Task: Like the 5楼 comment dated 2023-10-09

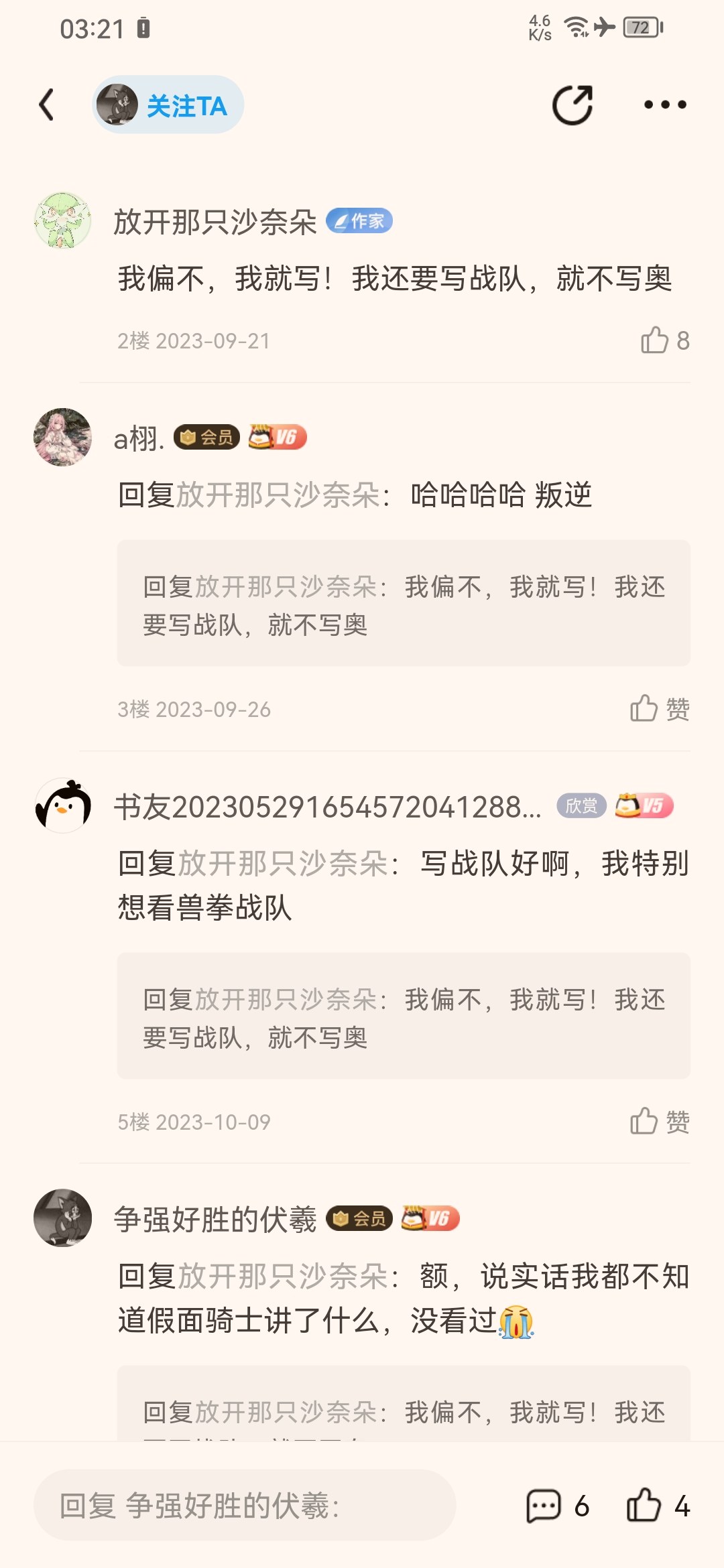Action: (644, 1121)
